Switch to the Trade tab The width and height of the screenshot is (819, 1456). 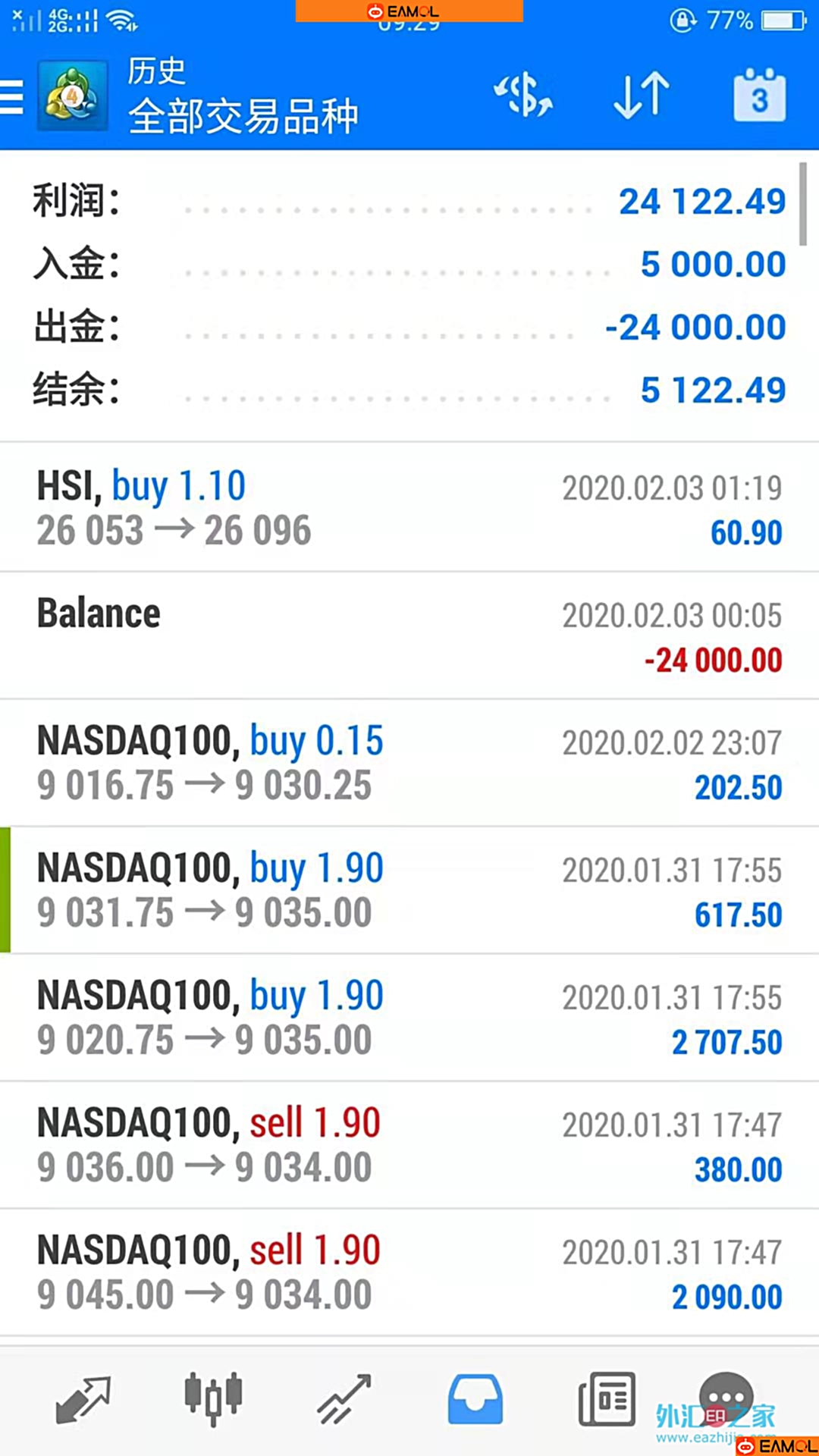tap(344, 1400)
